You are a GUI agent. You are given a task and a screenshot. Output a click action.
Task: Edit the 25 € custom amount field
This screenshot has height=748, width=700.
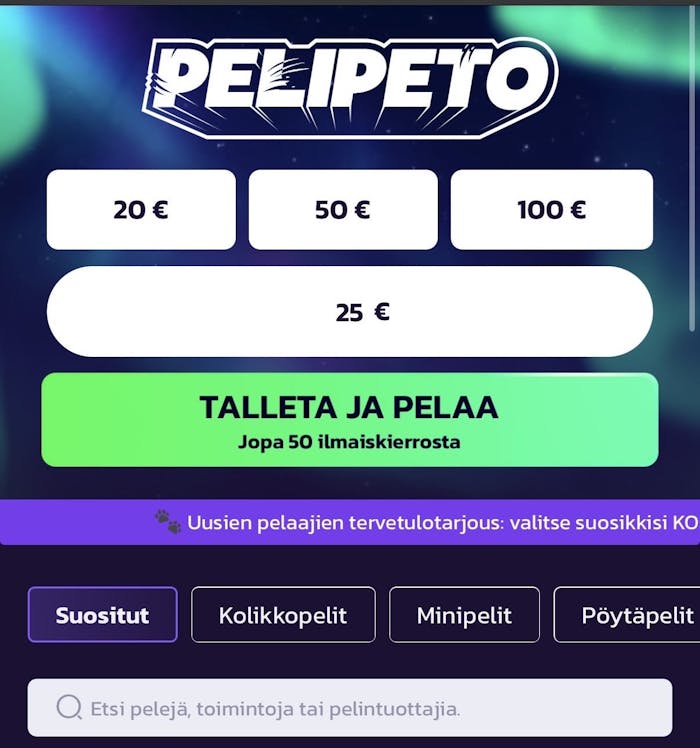350,312
